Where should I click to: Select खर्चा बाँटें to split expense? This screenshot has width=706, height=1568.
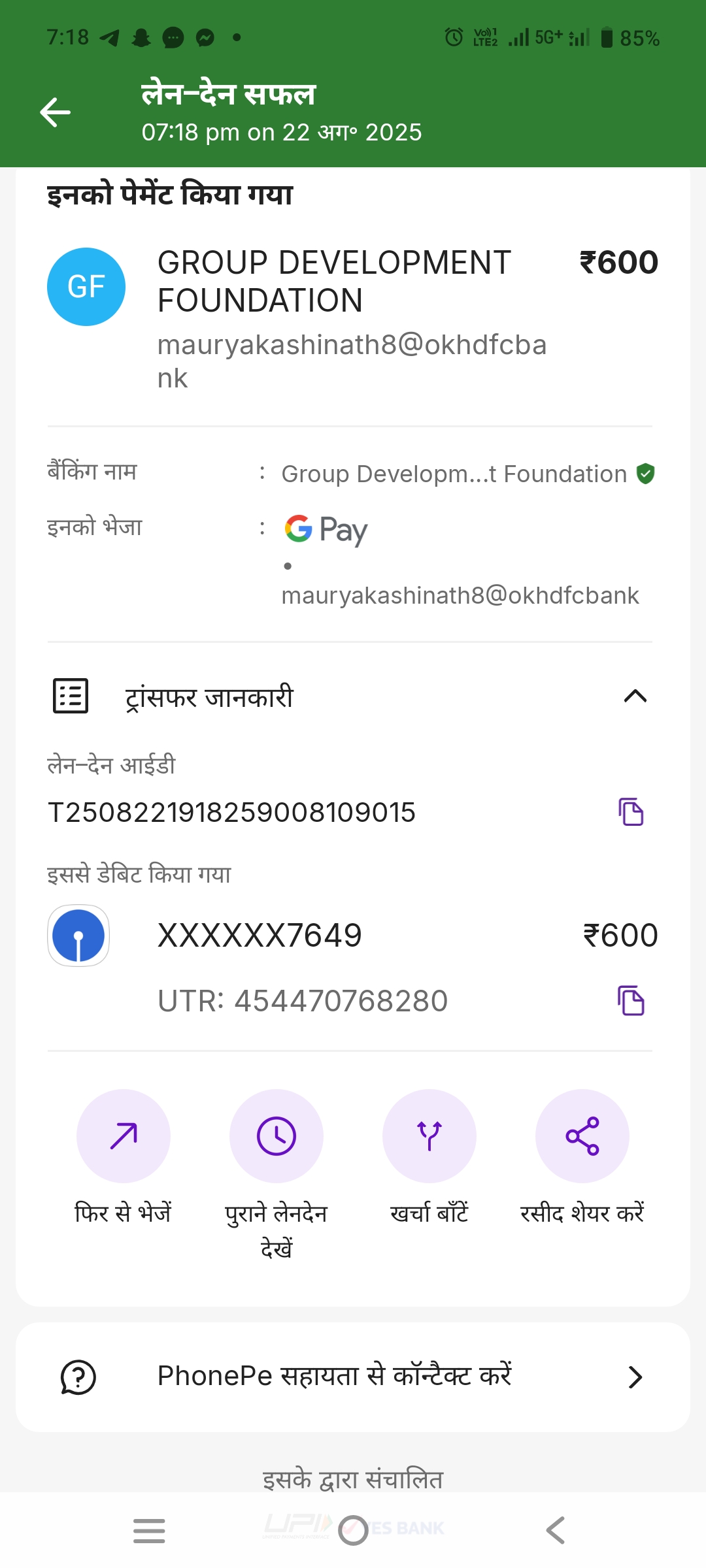429,1136
